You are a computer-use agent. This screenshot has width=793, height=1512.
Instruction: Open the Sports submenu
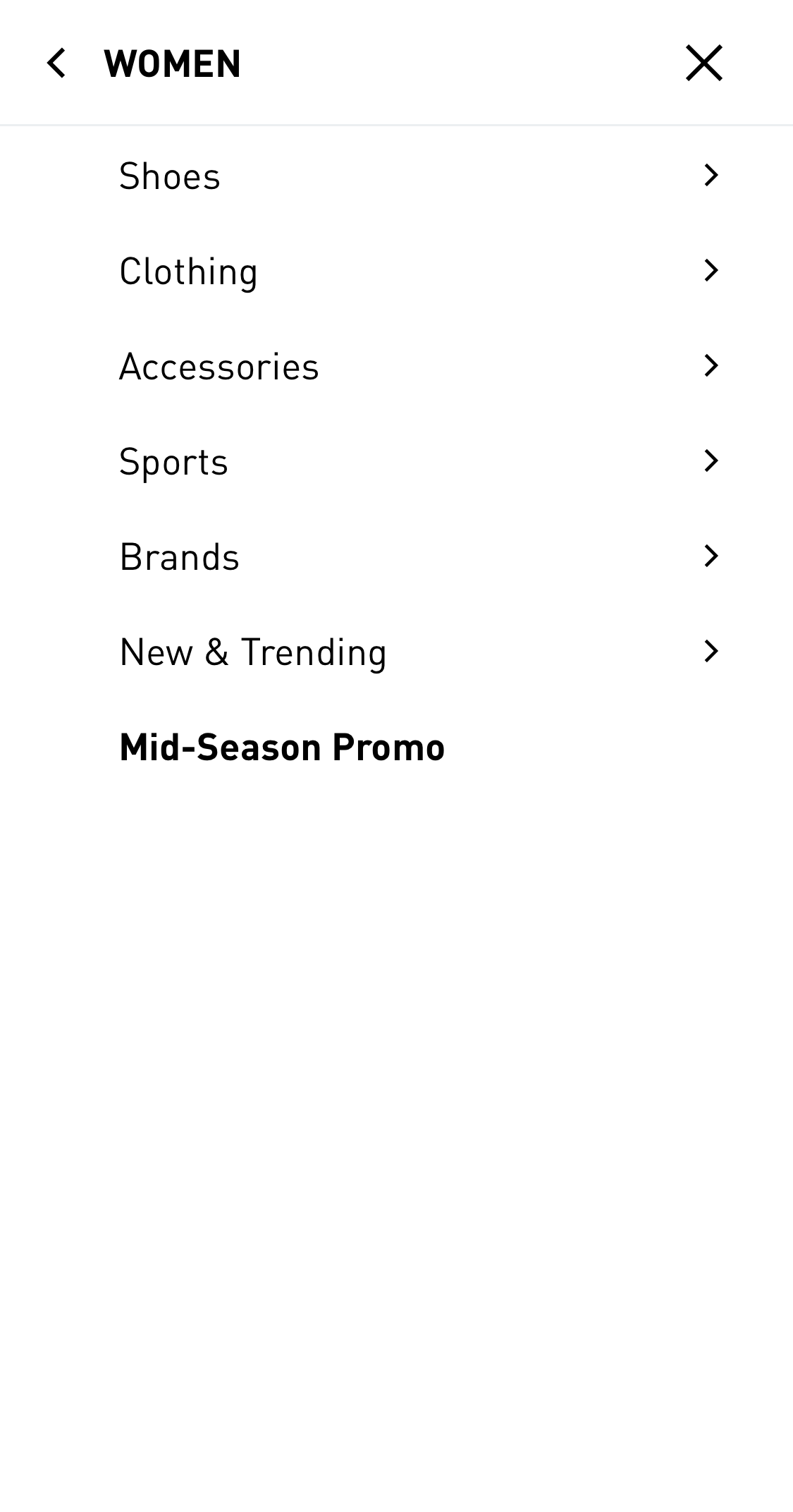tap(174, 460)
